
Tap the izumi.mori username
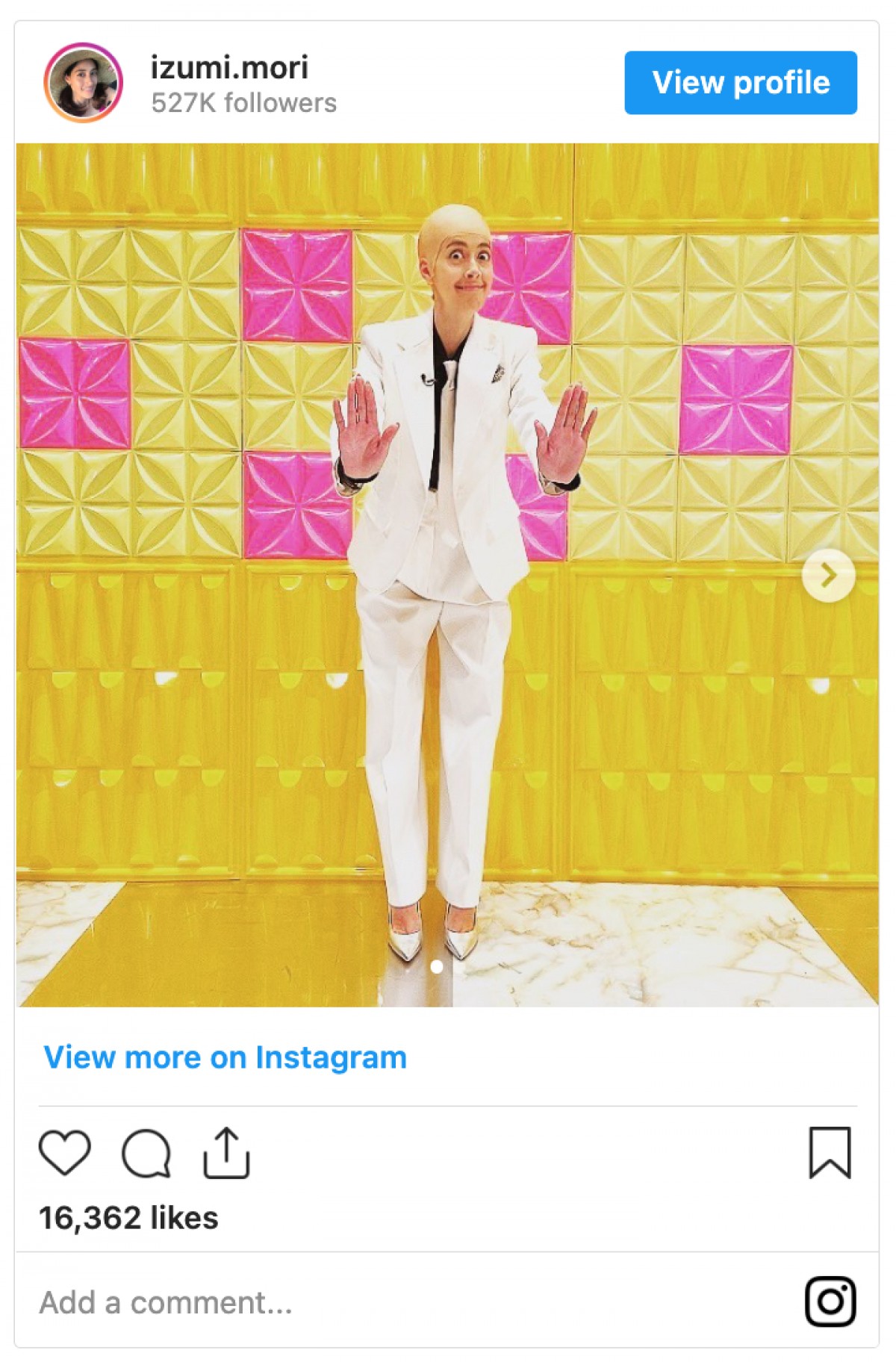(x=229, y=68)
